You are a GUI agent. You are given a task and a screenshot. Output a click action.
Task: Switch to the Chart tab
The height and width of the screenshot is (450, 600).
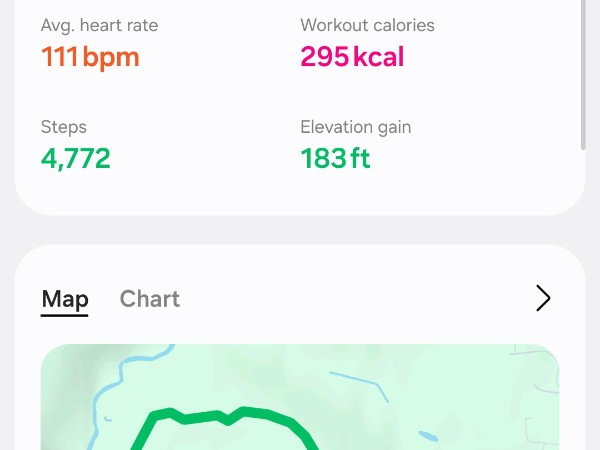coord(150,298)
